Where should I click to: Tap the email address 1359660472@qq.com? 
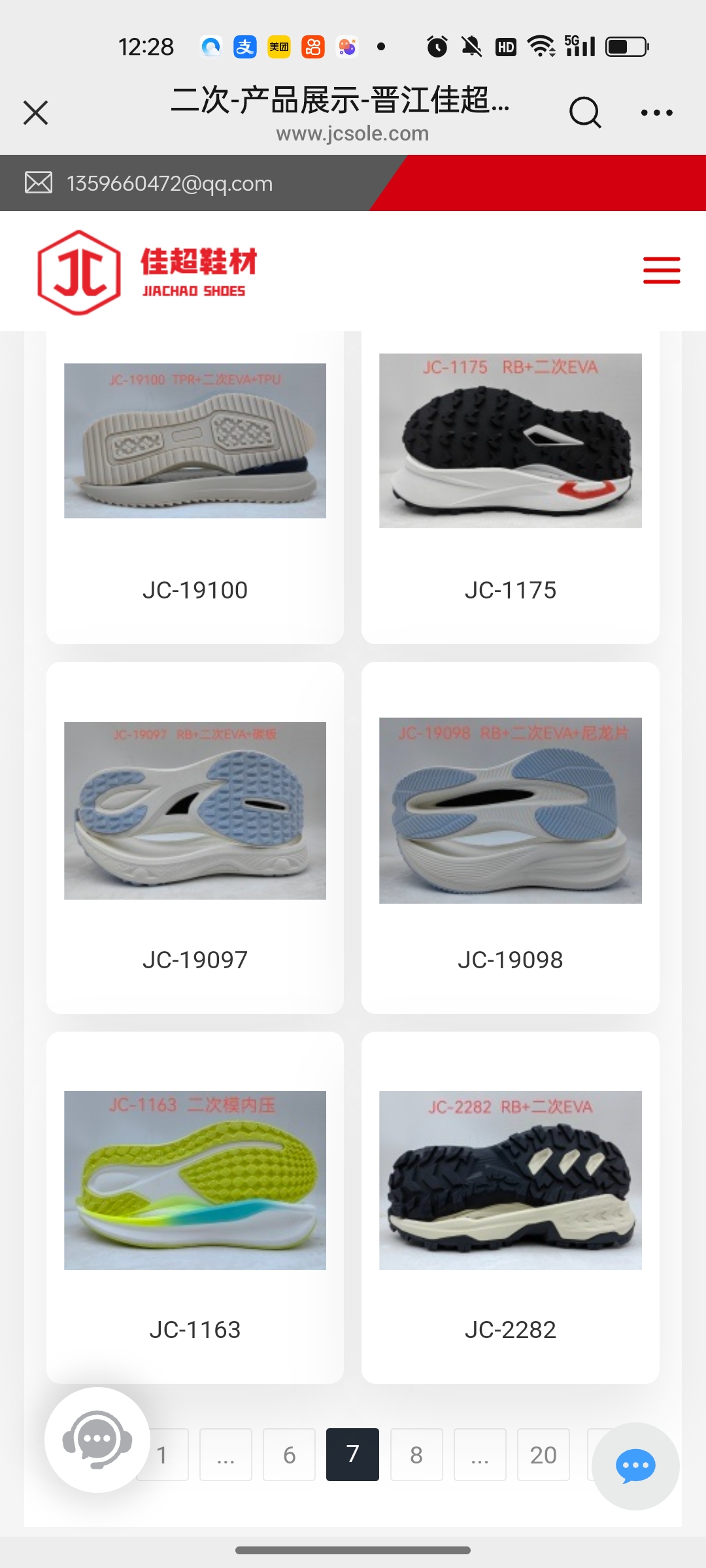(x=169, y=184)
